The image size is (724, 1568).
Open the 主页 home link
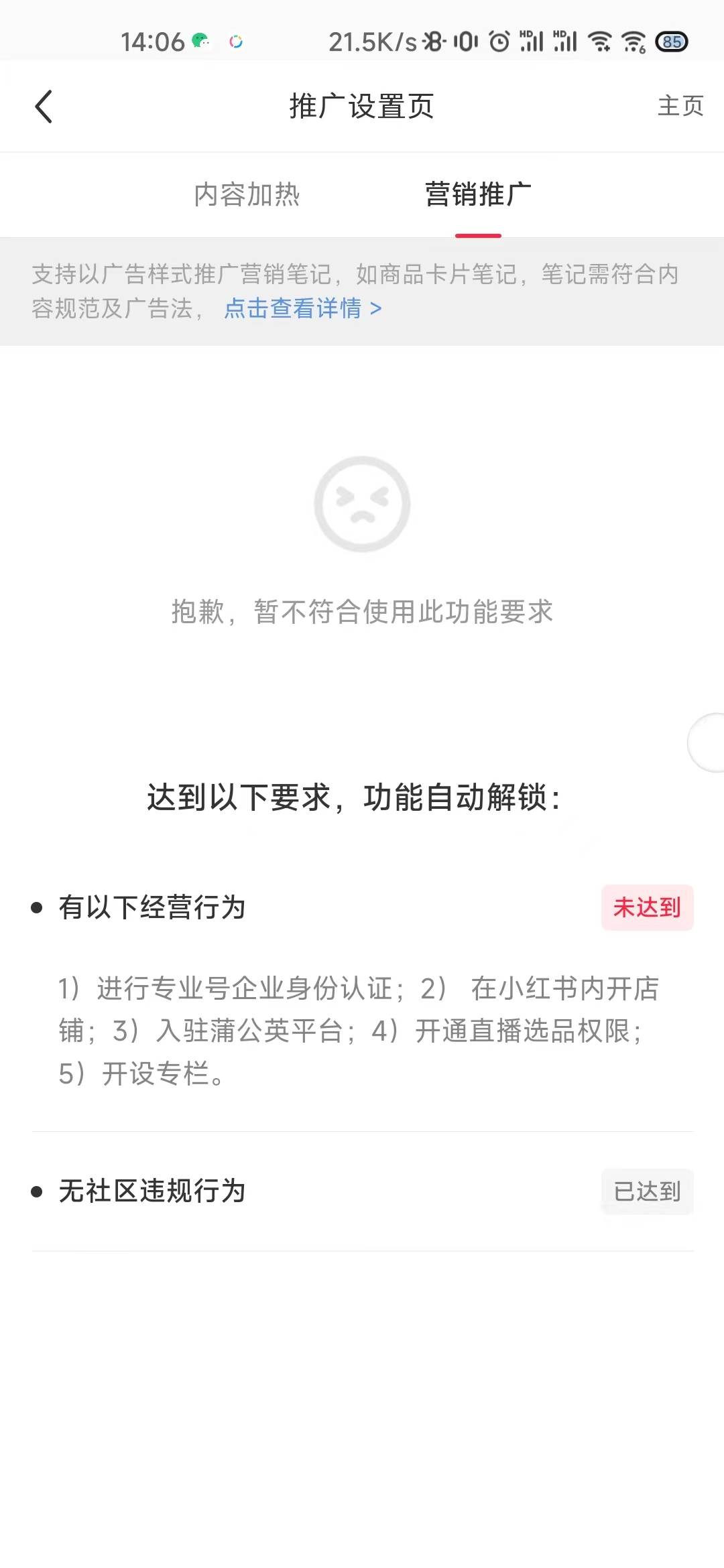coord(680,106)
